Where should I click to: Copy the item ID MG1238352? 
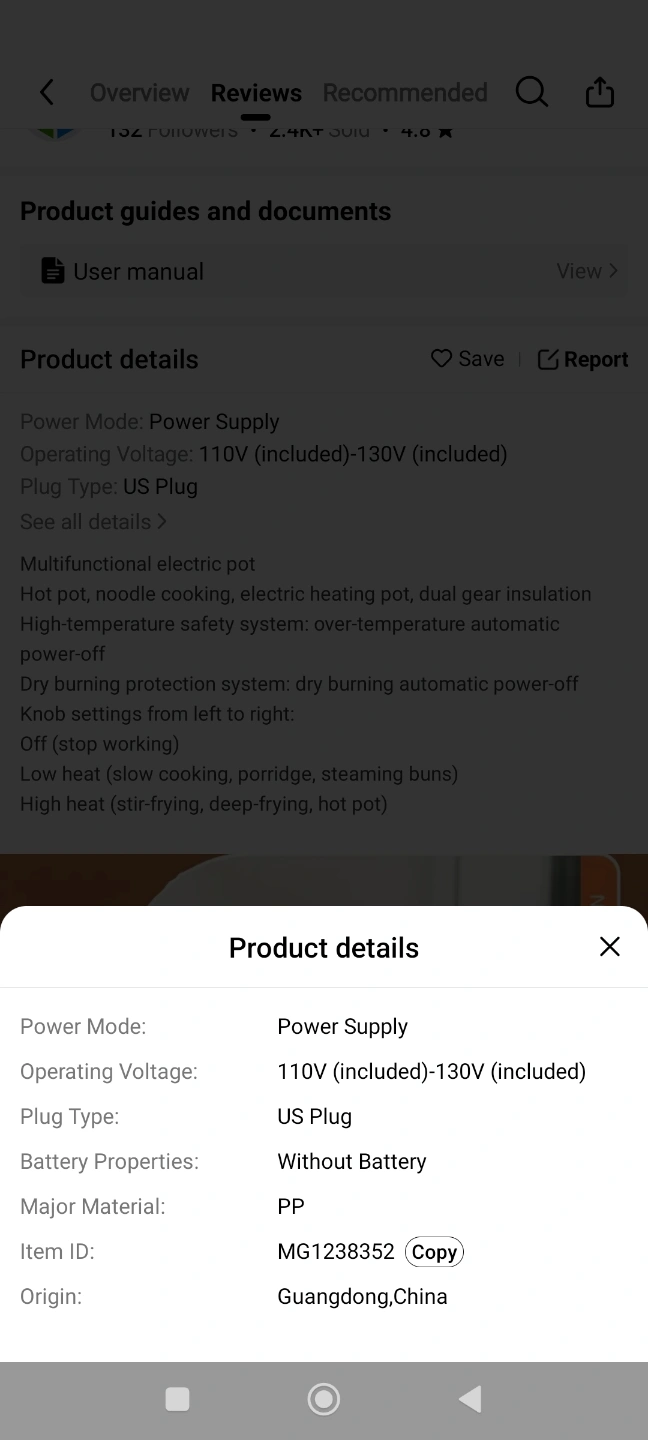click(434, 1252)
